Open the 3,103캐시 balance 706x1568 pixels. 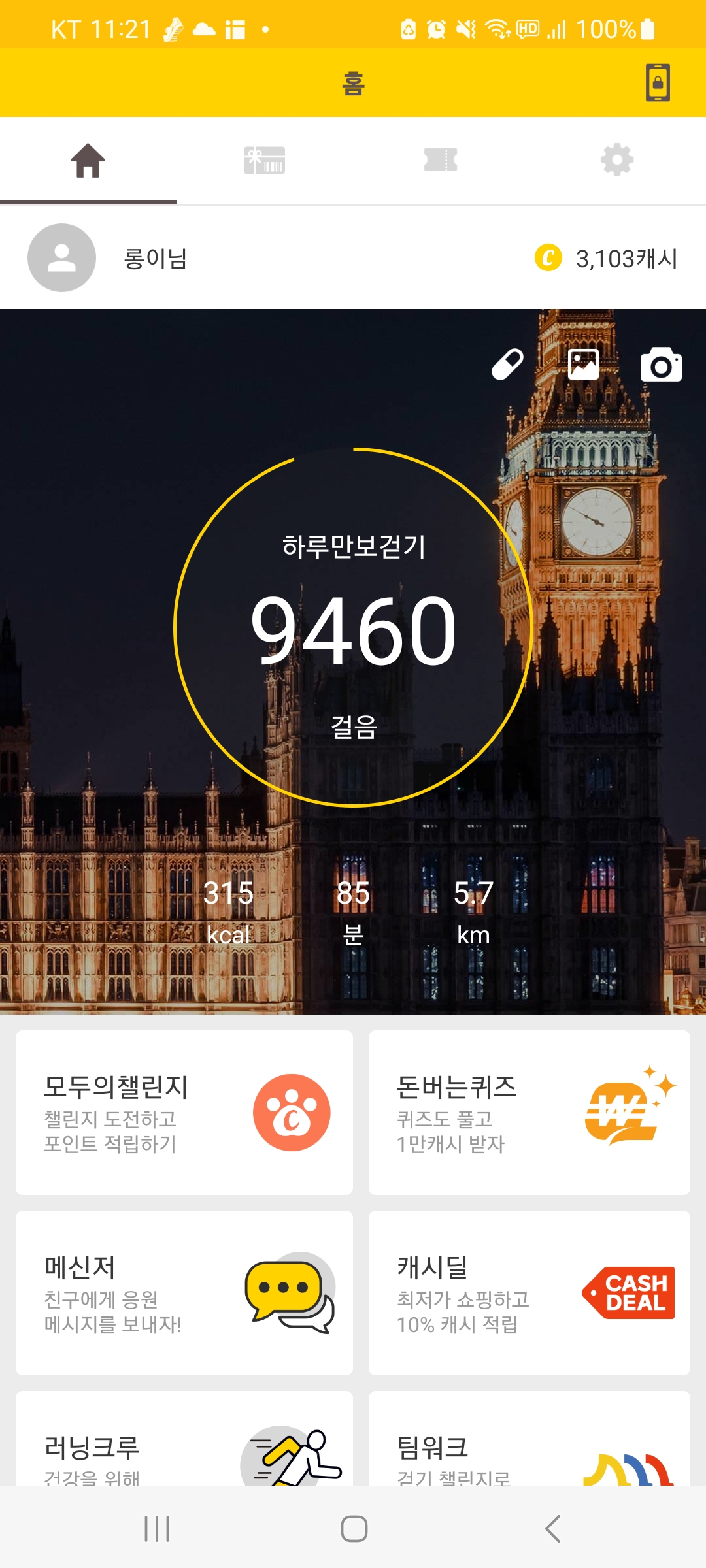tap(607, 259)
